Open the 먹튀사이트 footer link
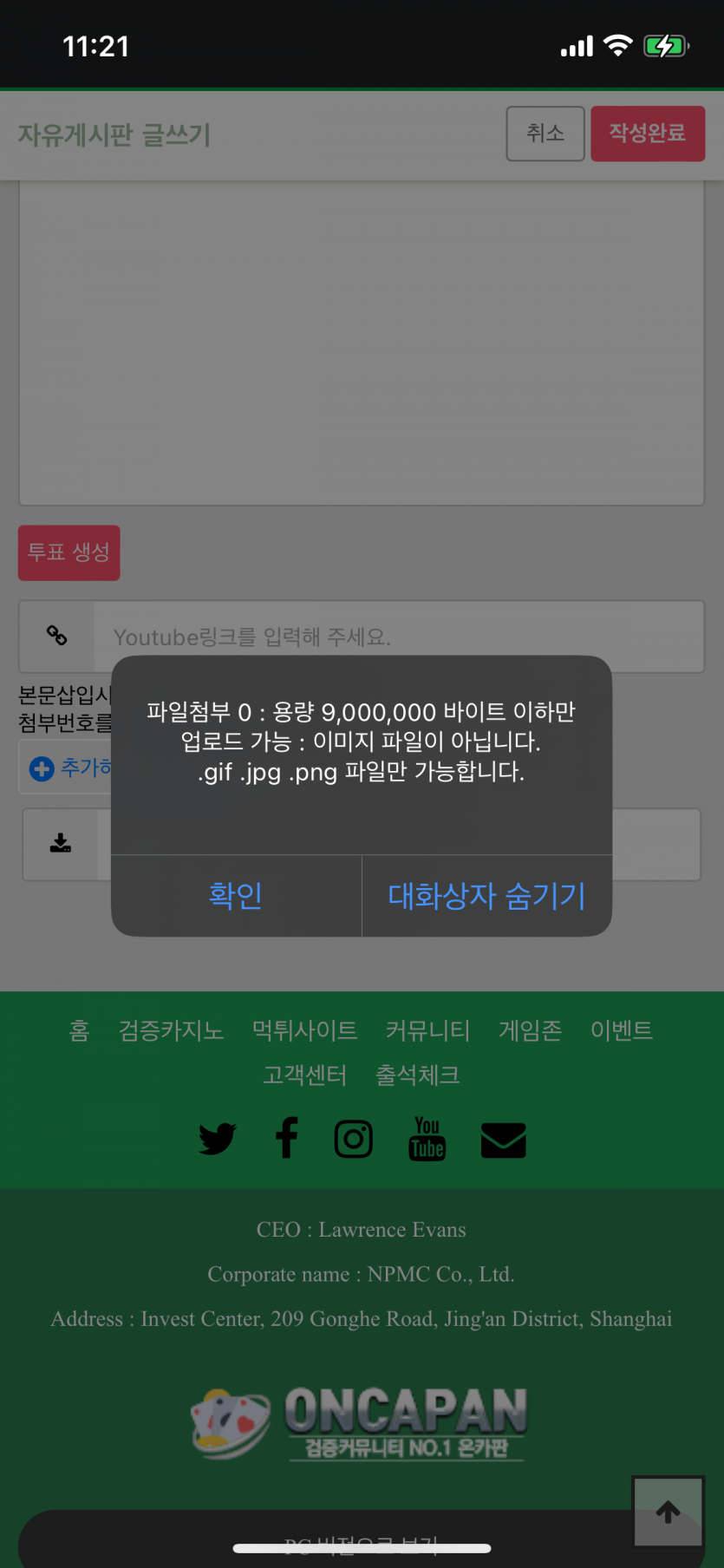 (x=304, y=1030)
